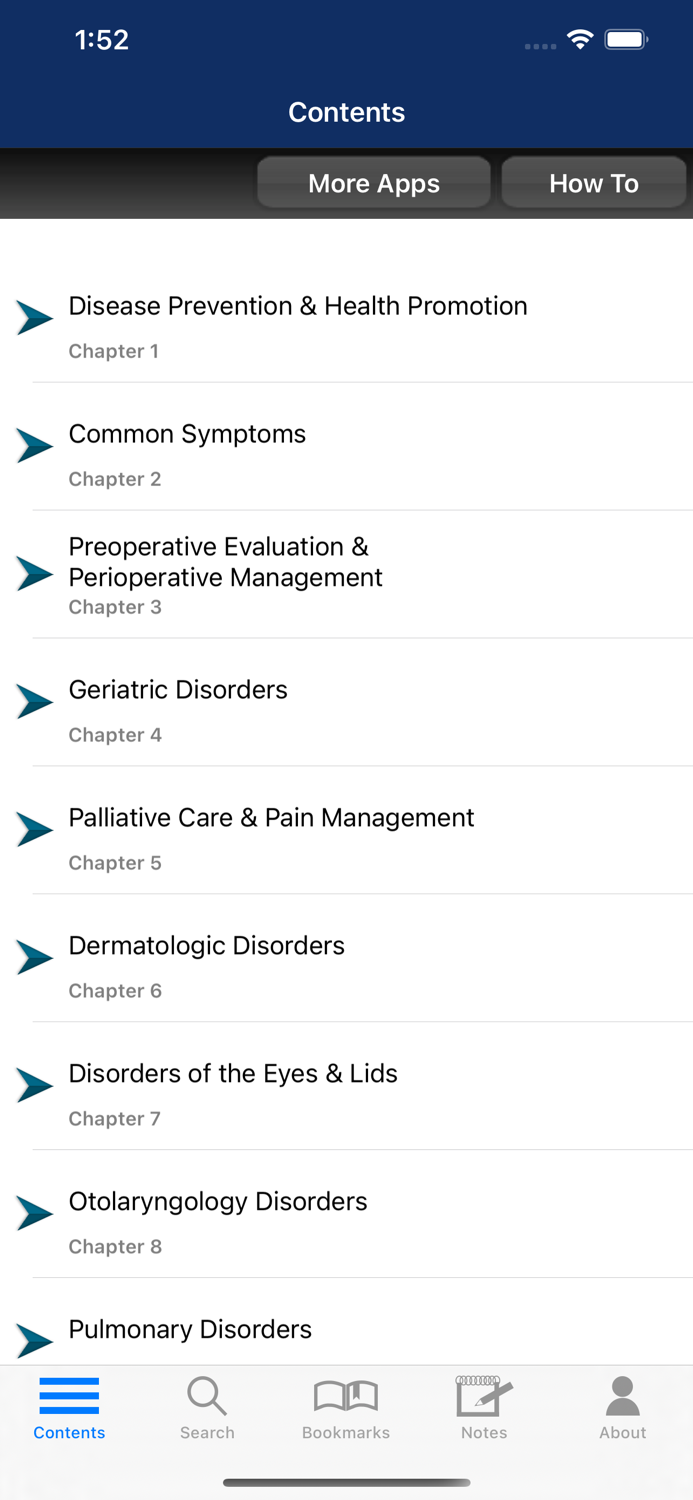This screenshot has width=693, height=1500.
Task: Select the Contents tab
Action: tap(69, 1409)
